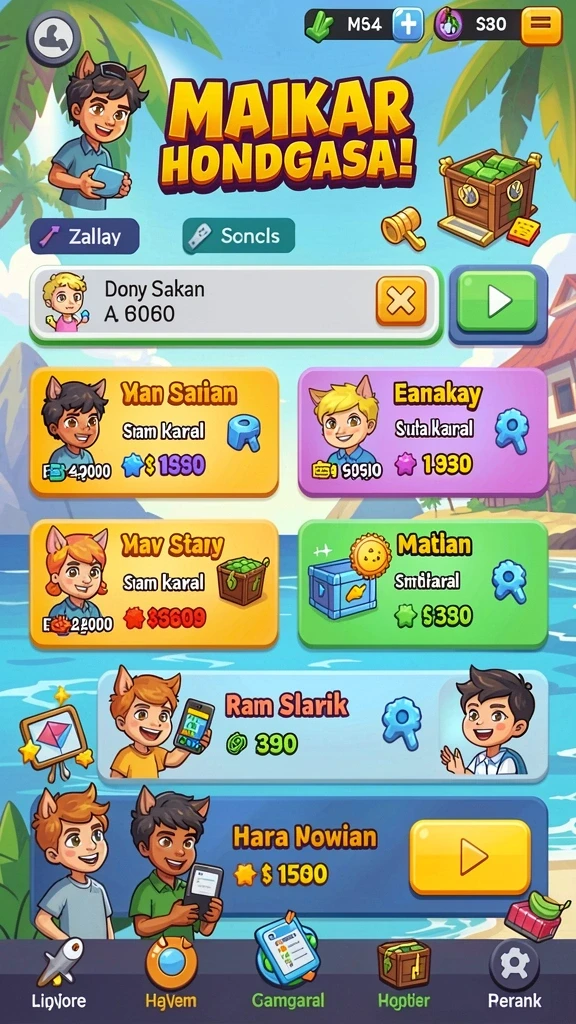Switch to the Hgvem tab
The image size is (576, 1024).
point(172,976)
